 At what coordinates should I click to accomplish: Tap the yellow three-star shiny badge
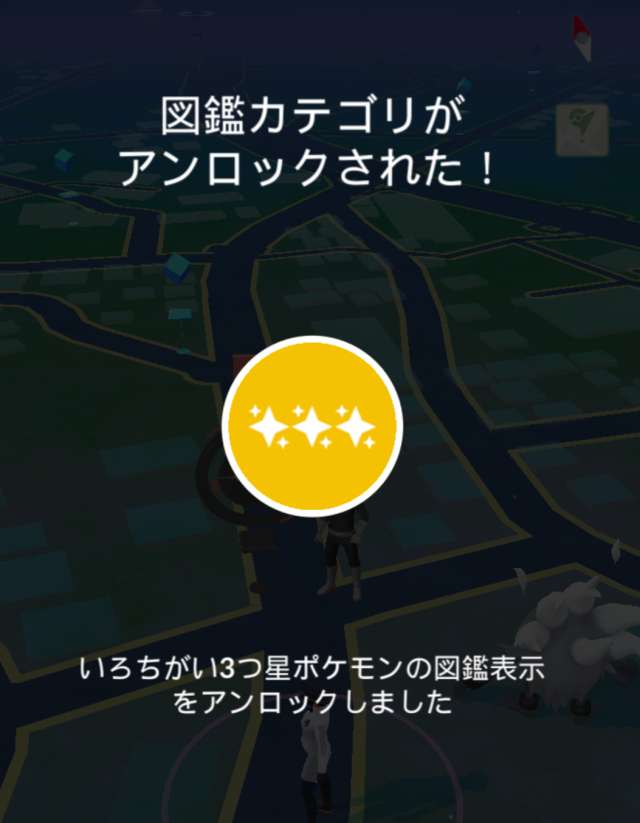click(x=311, y=426)
